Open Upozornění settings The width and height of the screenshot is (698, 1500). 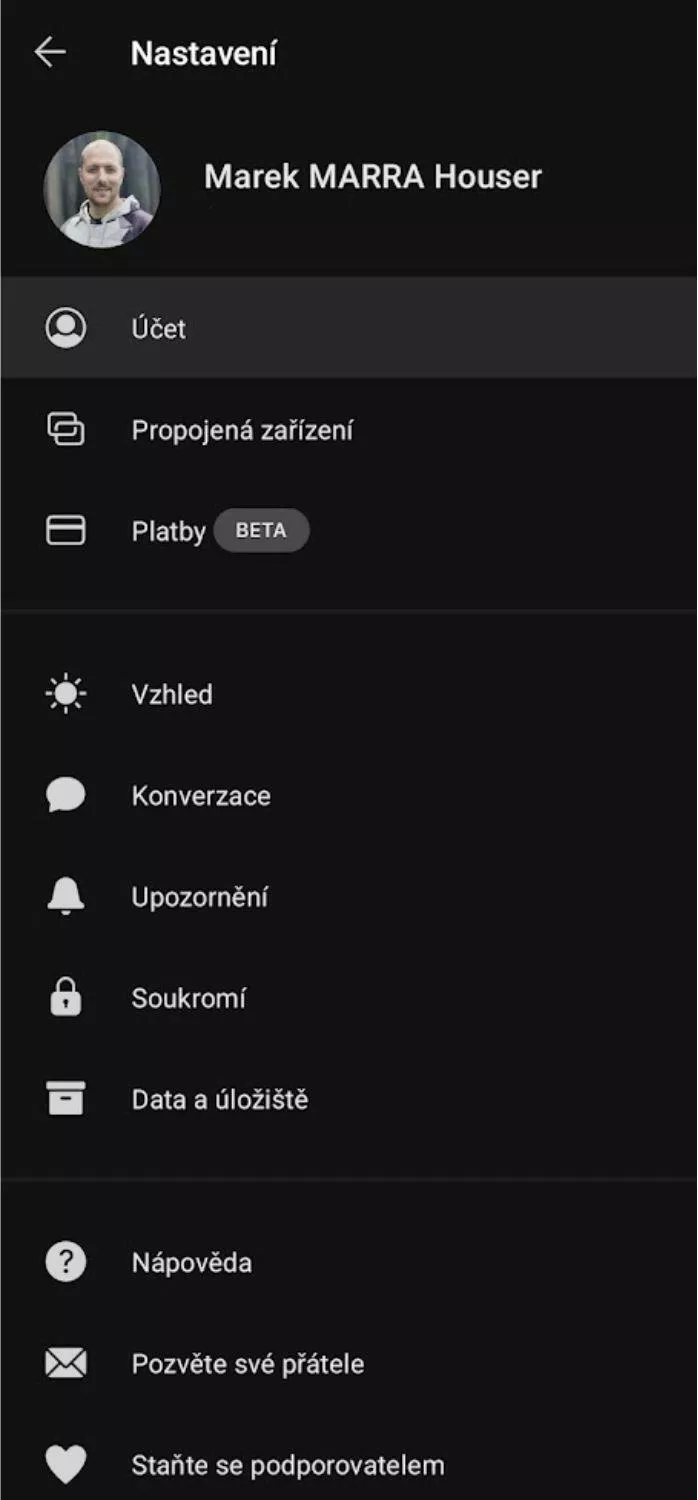click(349, 897)
